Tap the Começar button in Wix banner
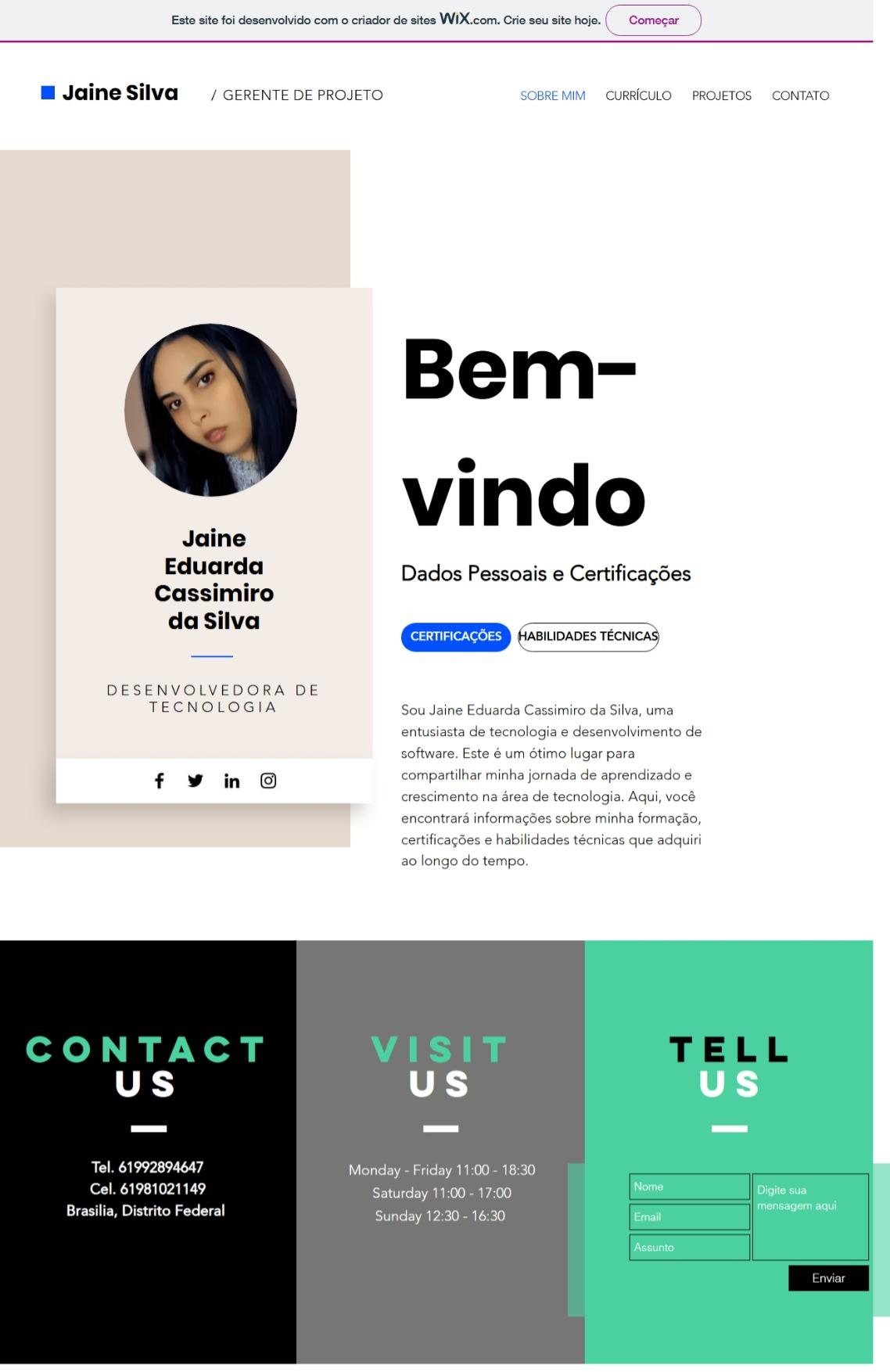 653,20
